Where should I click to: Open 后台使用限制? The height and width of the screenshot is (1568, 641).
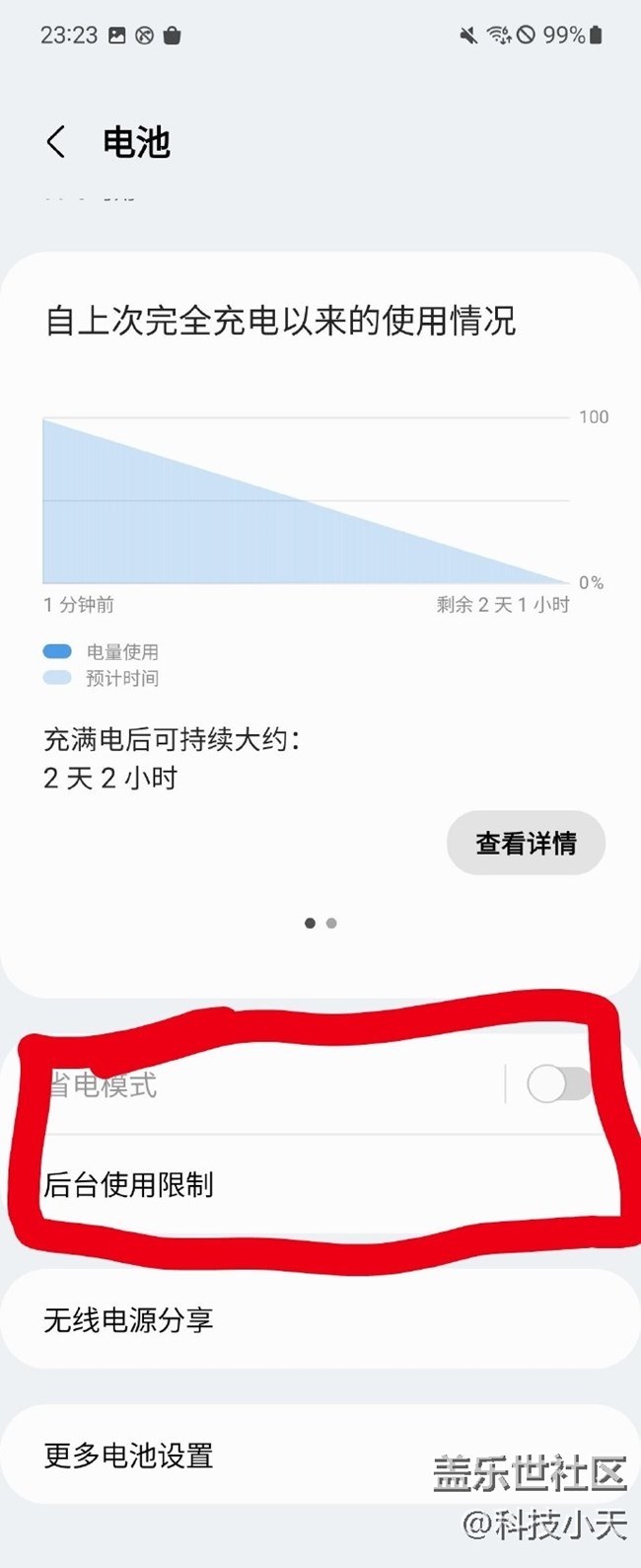[x=320, y=1184]
